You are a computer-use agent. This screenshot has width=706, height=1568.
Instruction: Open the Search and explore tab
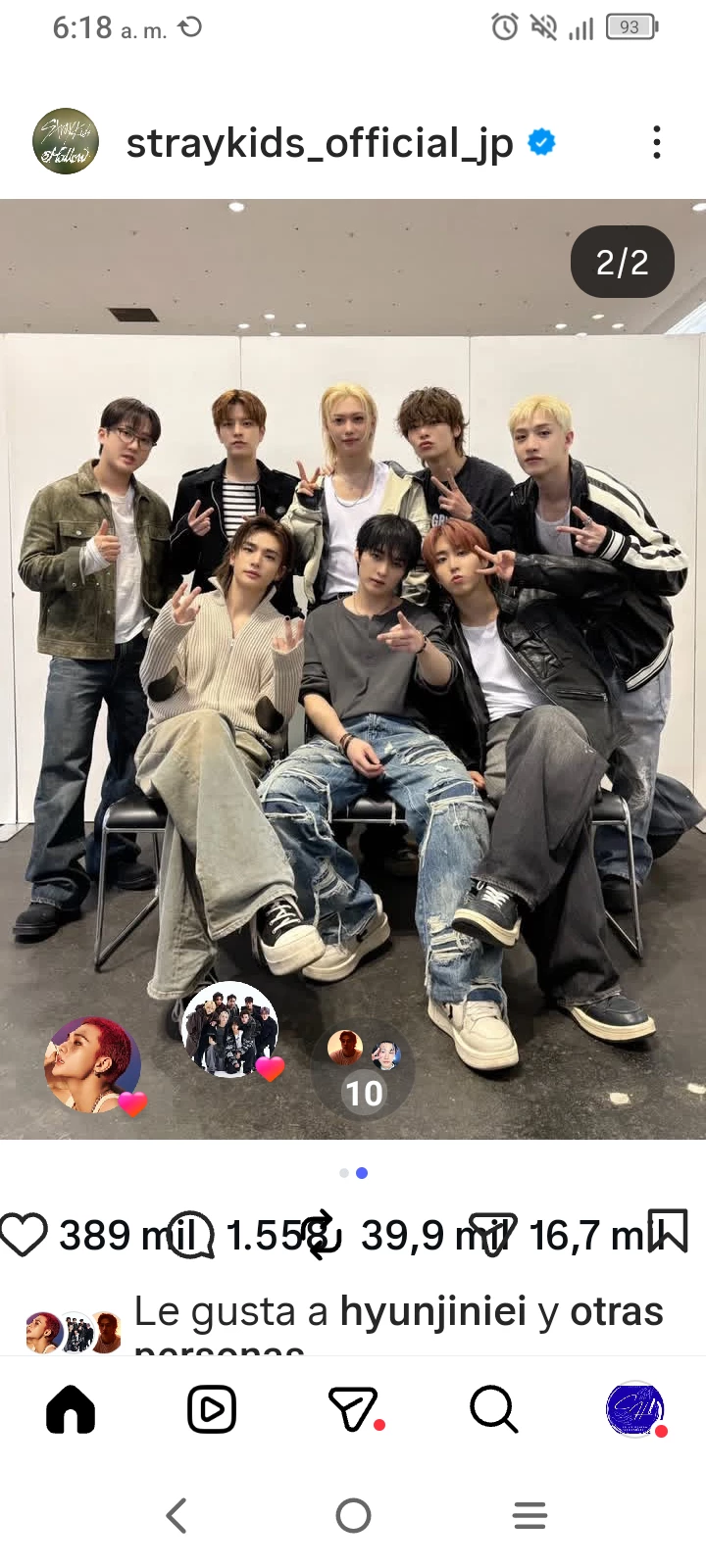click(x=493, y=1410)
